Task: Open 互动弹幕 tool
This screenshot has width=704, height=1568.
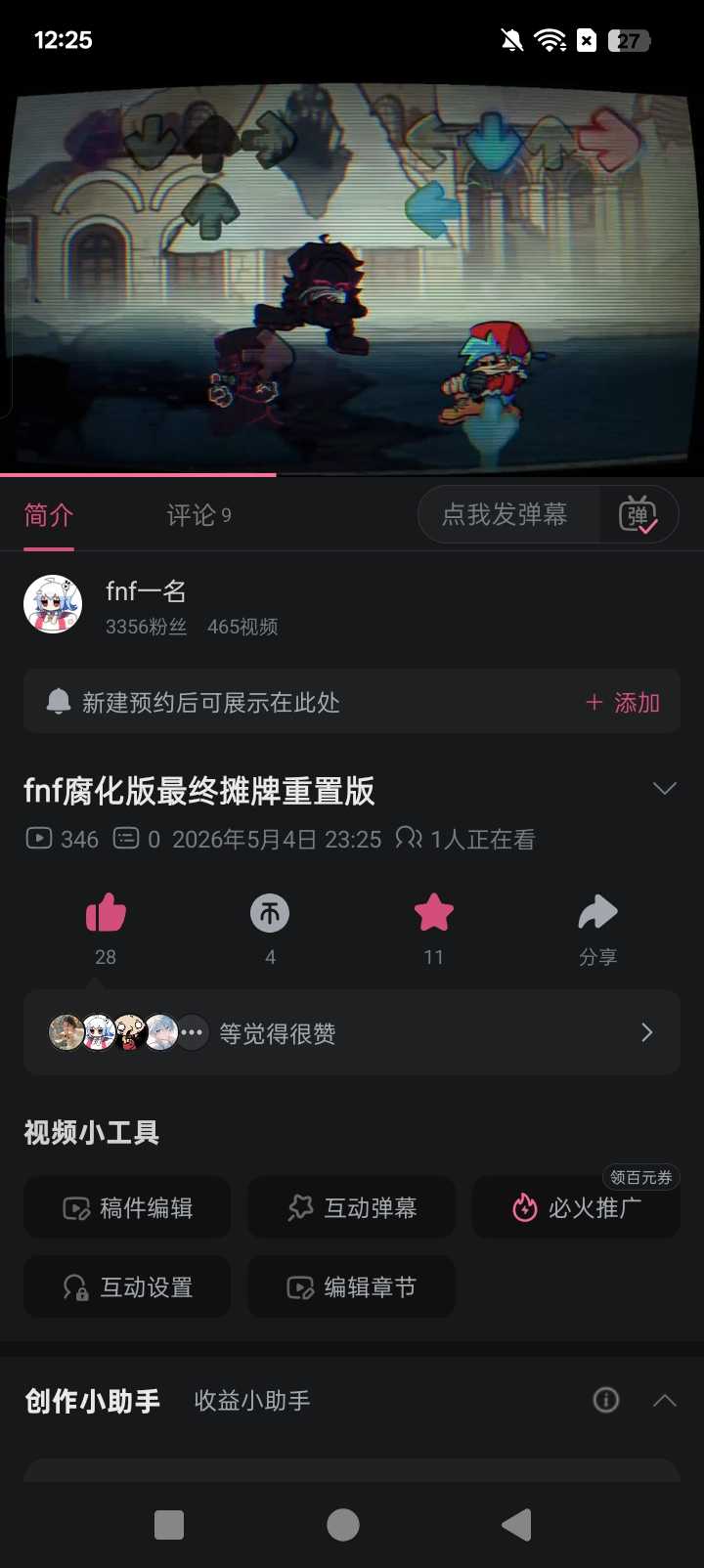Action: (352, 1207)
